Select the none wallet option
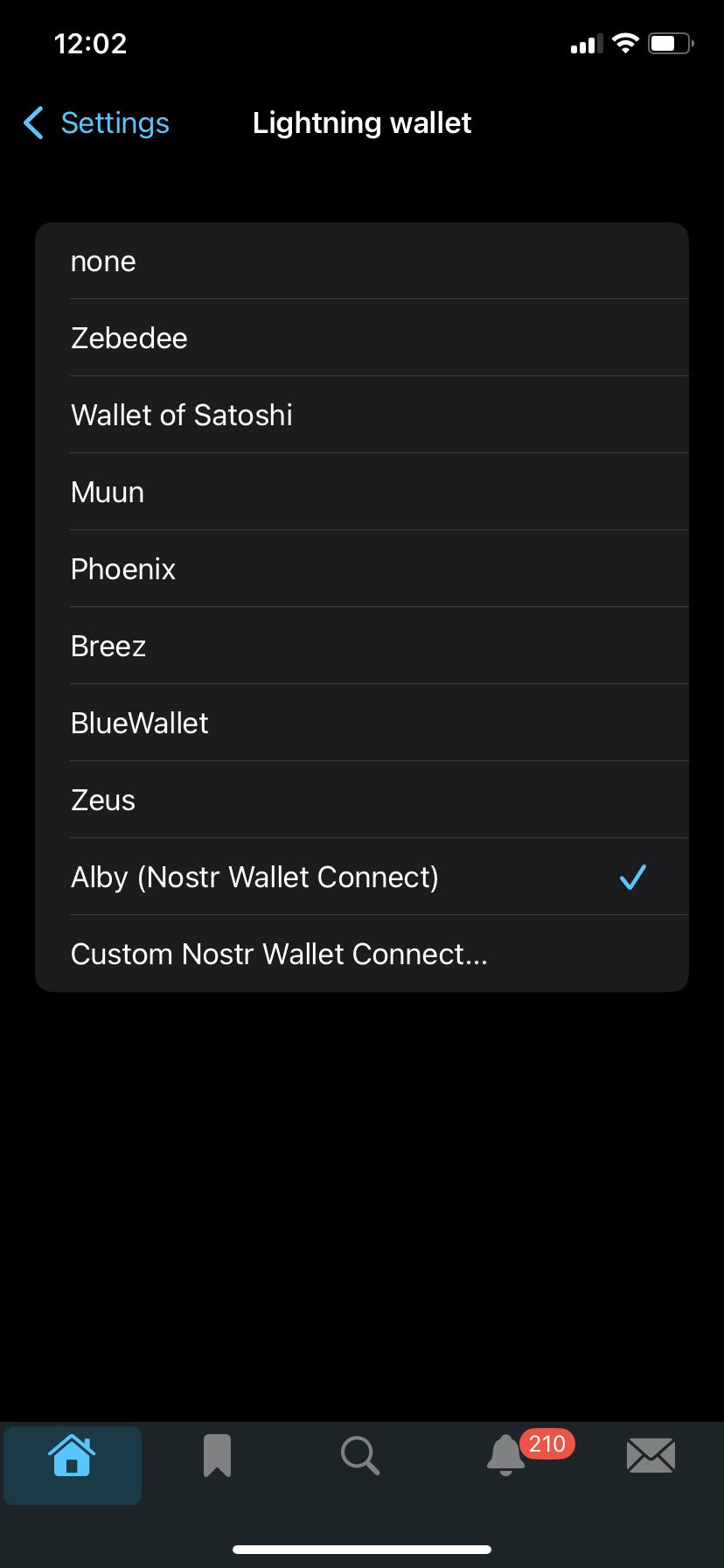 point(362,262)
